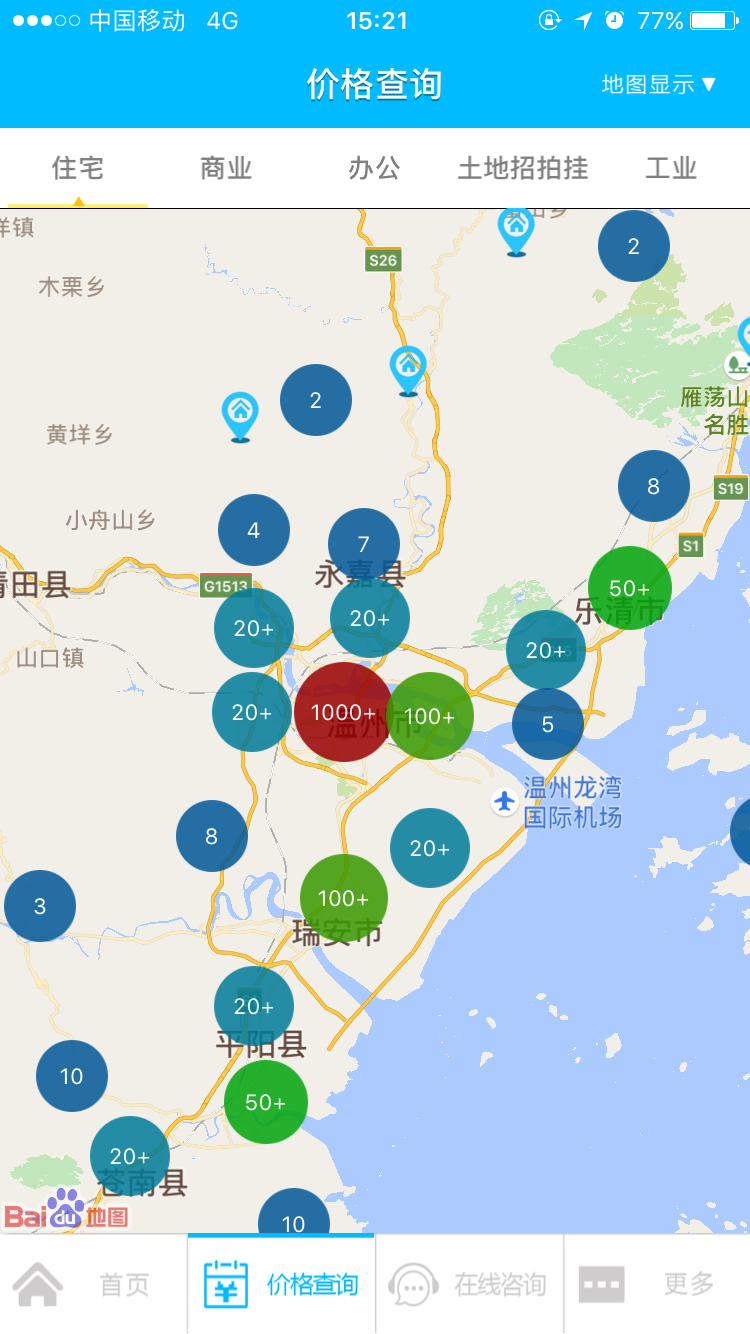Open the 100+ cluster near 瑞安市

(343, 897)
